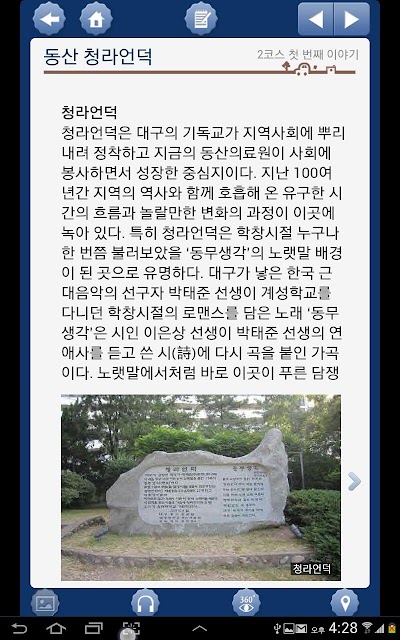Open the memo notepad icon
Screen dimensions: 400x640
[x=201, y=19]
